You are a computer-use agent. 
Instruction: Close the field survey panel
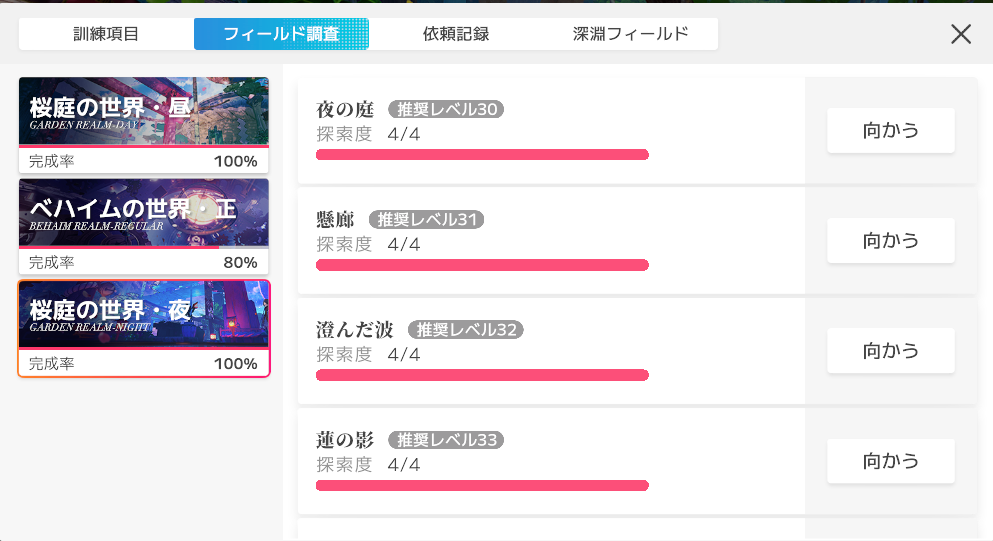[x=960, y=34]
